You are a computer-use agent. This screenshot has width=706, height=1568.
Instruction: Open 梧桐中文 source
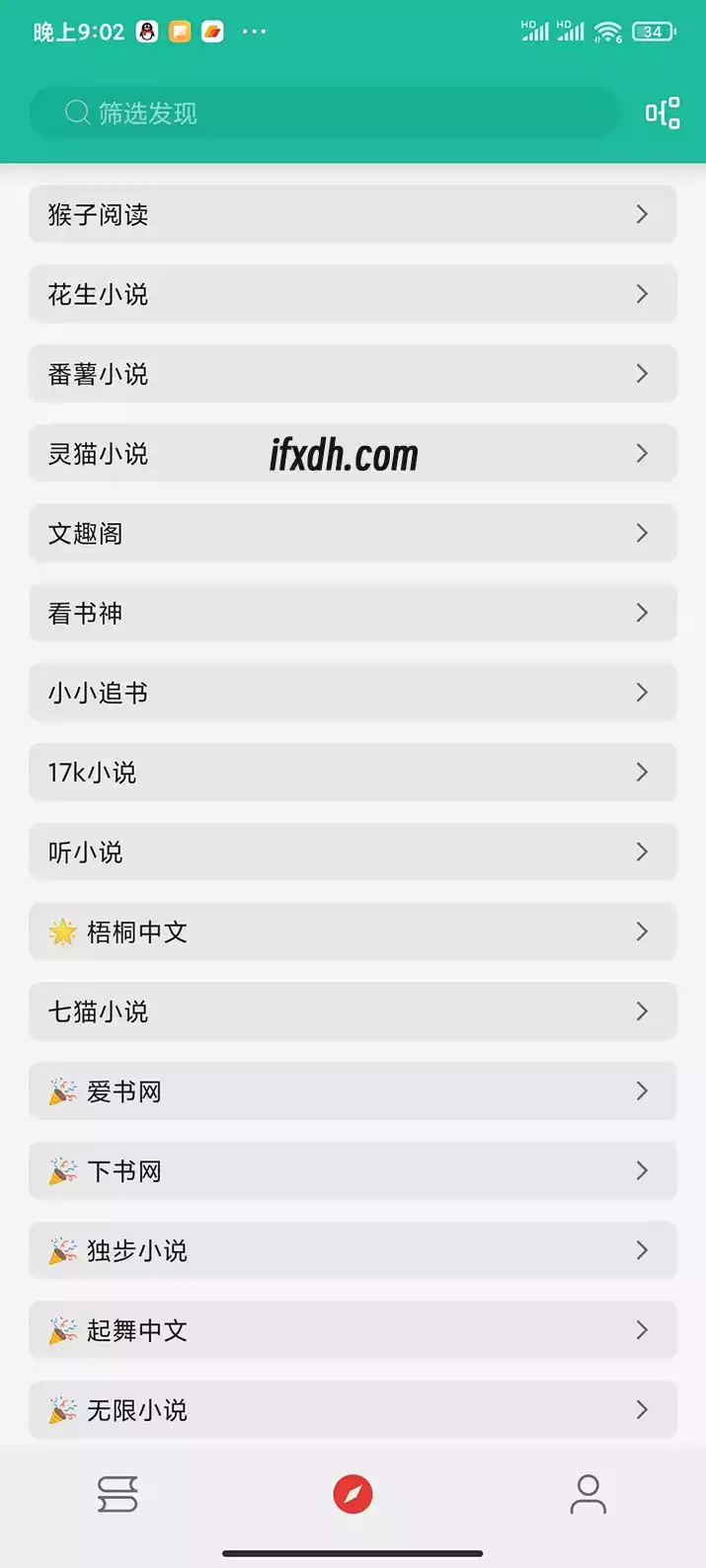click(353, 932)
